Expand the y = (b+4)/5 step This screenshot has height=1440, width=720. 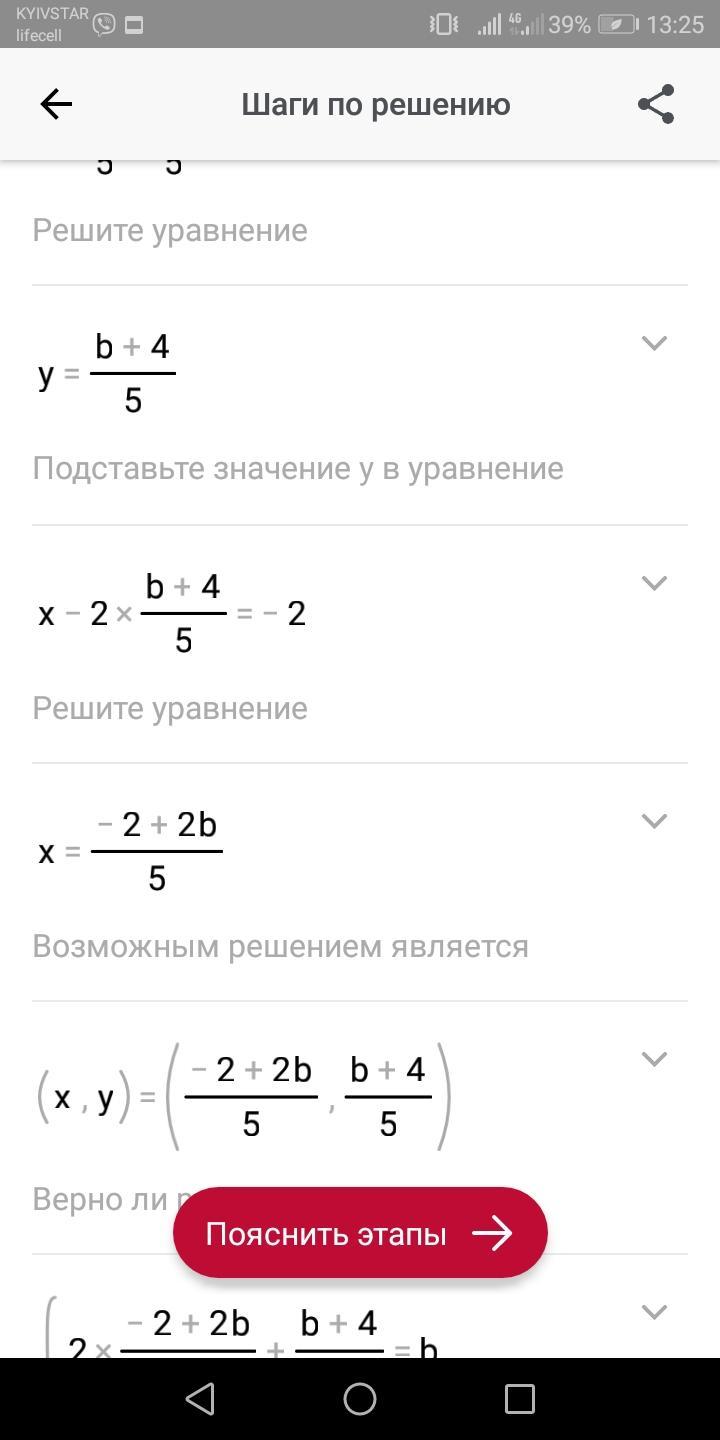654,344
